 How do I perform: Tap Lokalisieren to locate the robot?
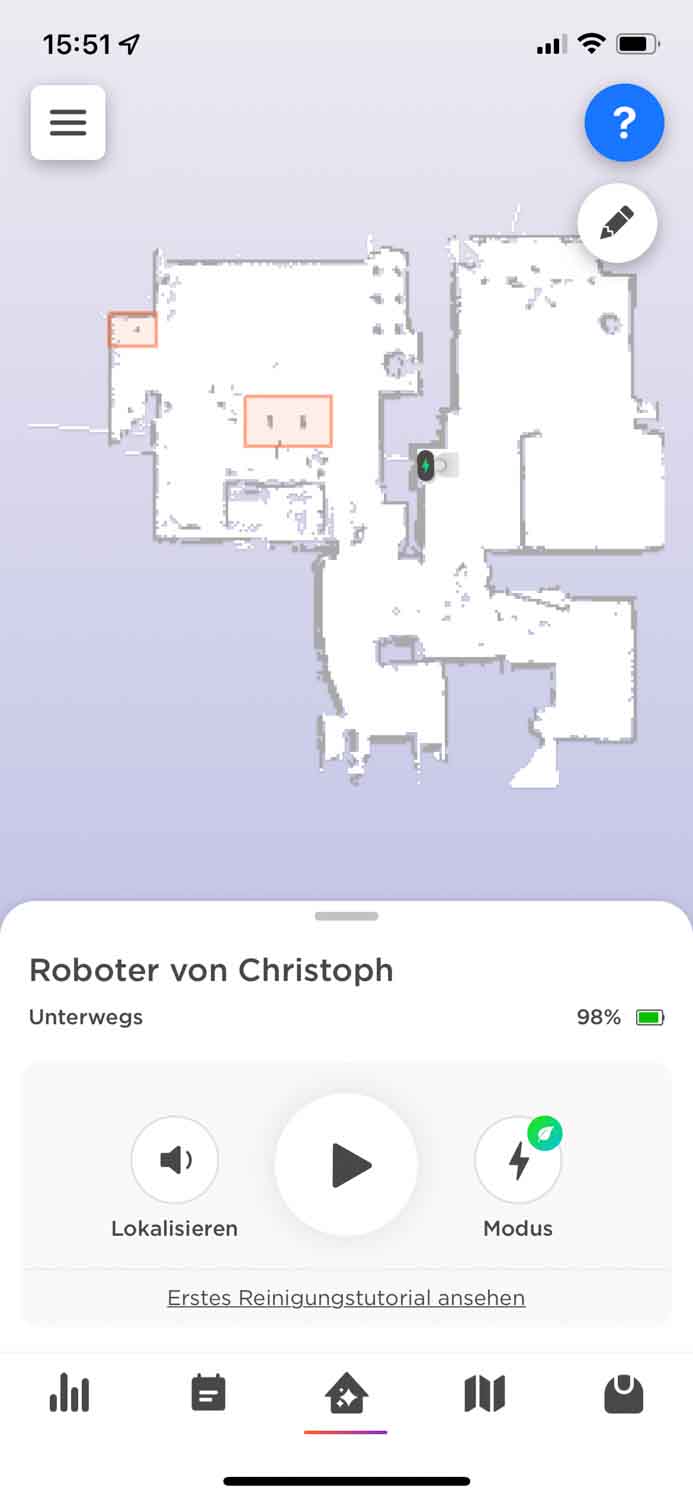coord(175,1160)
